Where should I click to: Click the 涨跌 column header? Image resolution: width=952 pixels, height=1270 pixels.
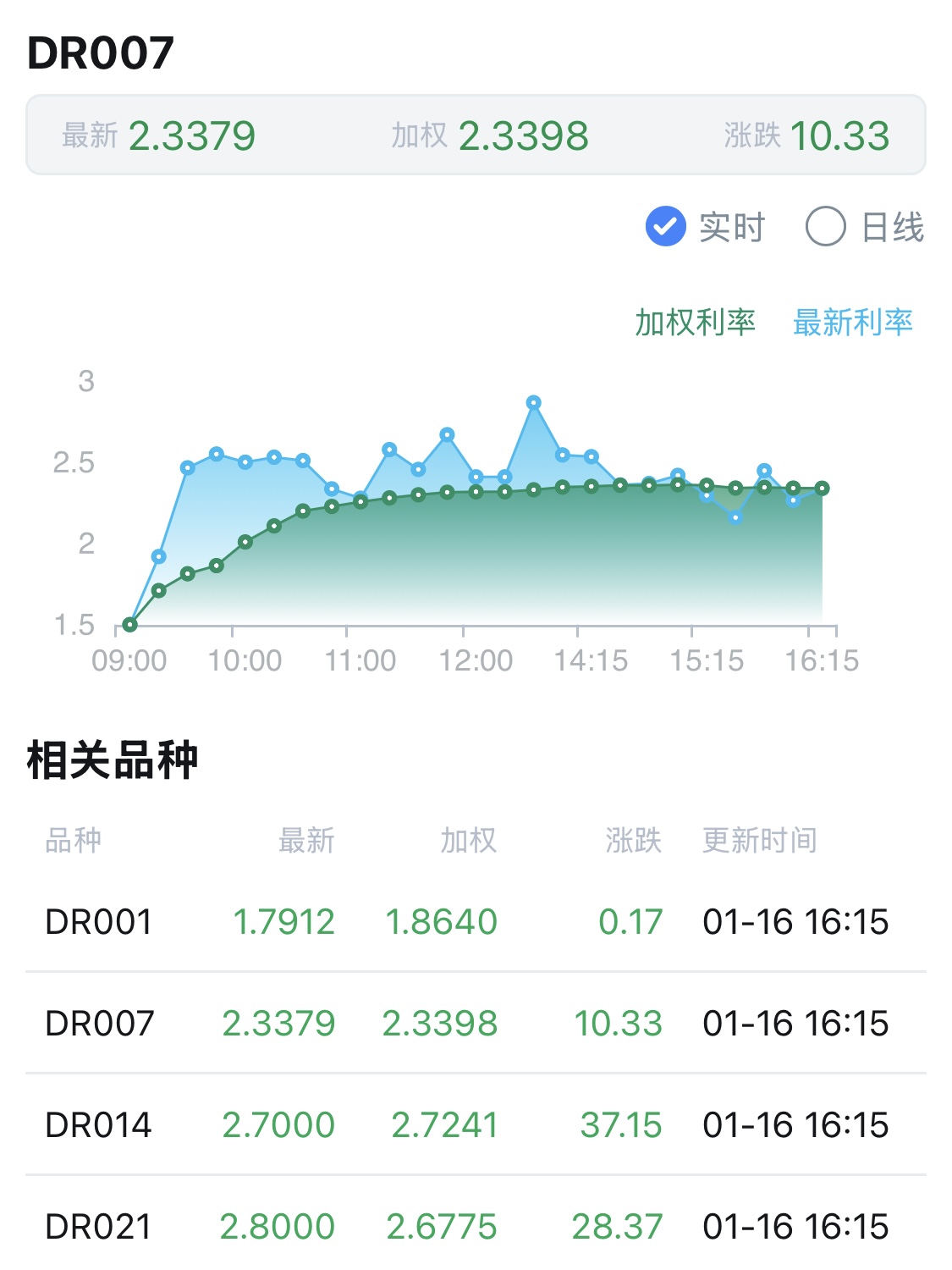(x=633, y=840)
